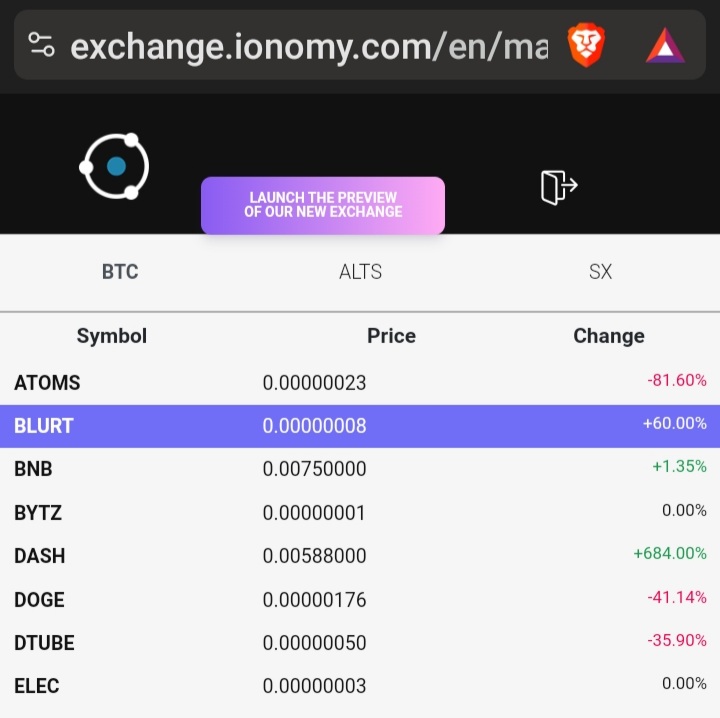The image size is (720, 718).
Task: Open the BNB market row
Action: click(360, 469)
